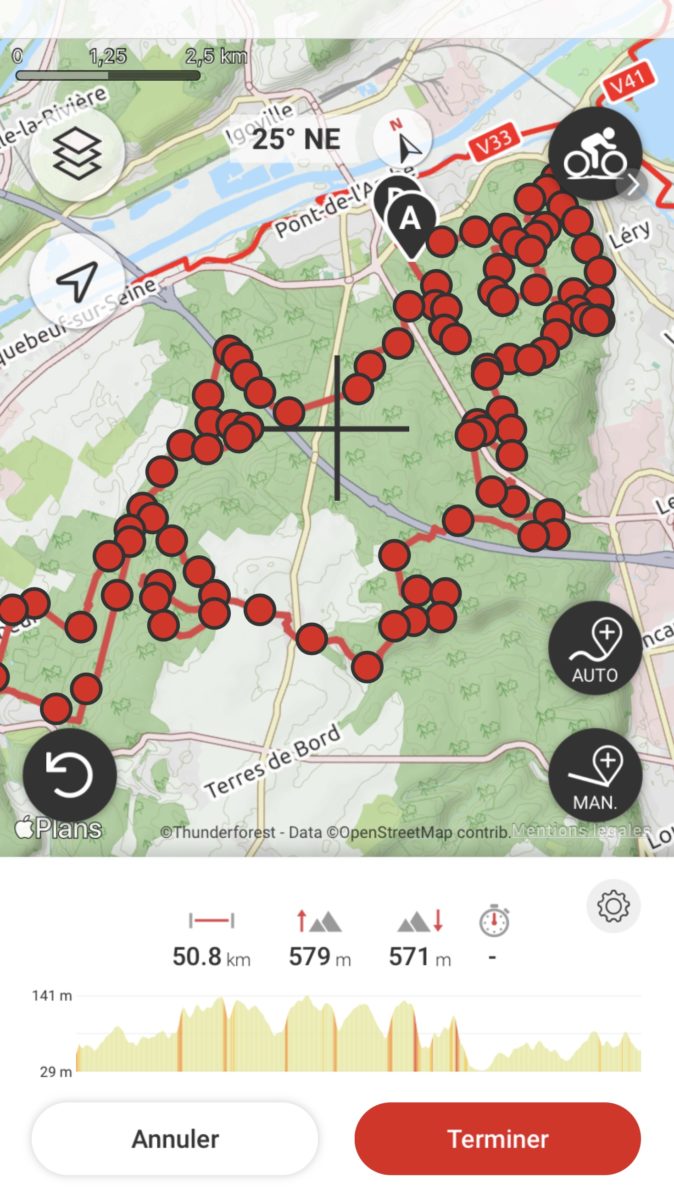Undo the last route point
The width and height of the screenshot is (674, 1200).
click(70, 775)
